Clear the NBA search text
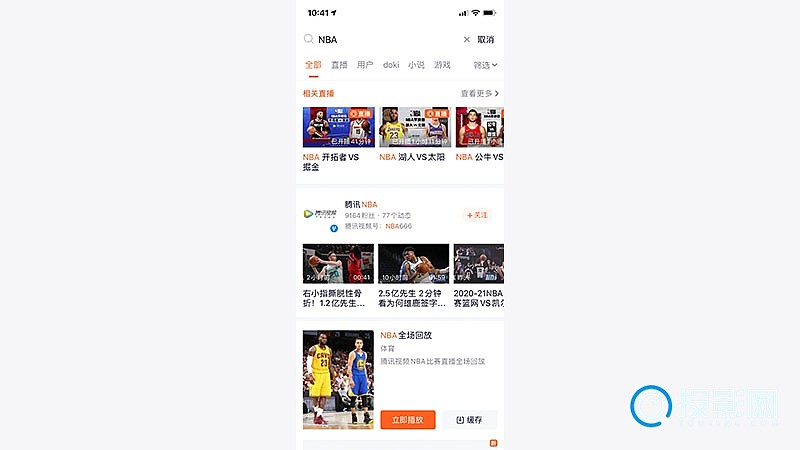Screen dimensions: 800x450 tap(466, 40)
